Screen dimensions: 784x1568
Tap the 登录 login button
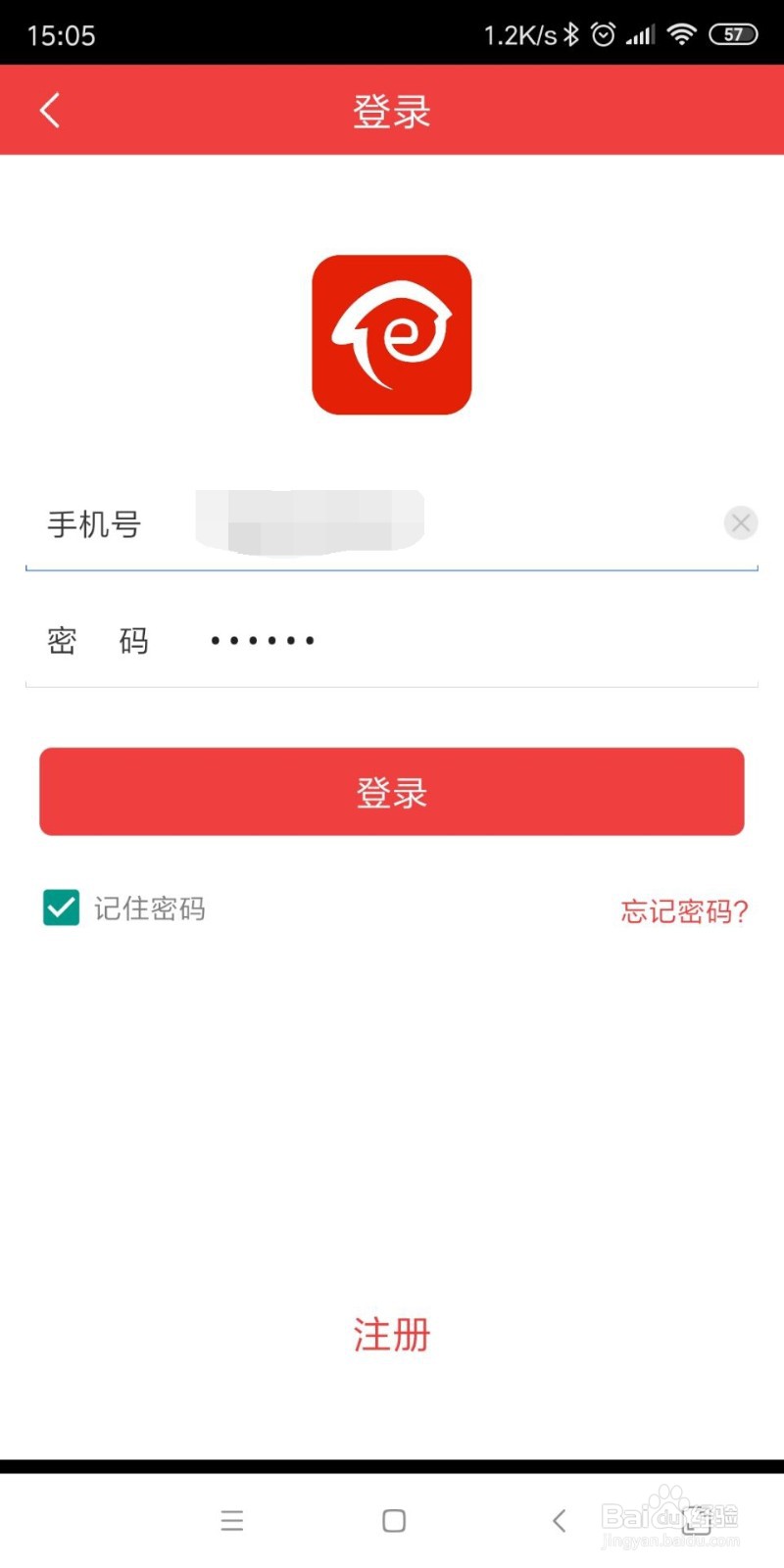(x=392, y=792)
